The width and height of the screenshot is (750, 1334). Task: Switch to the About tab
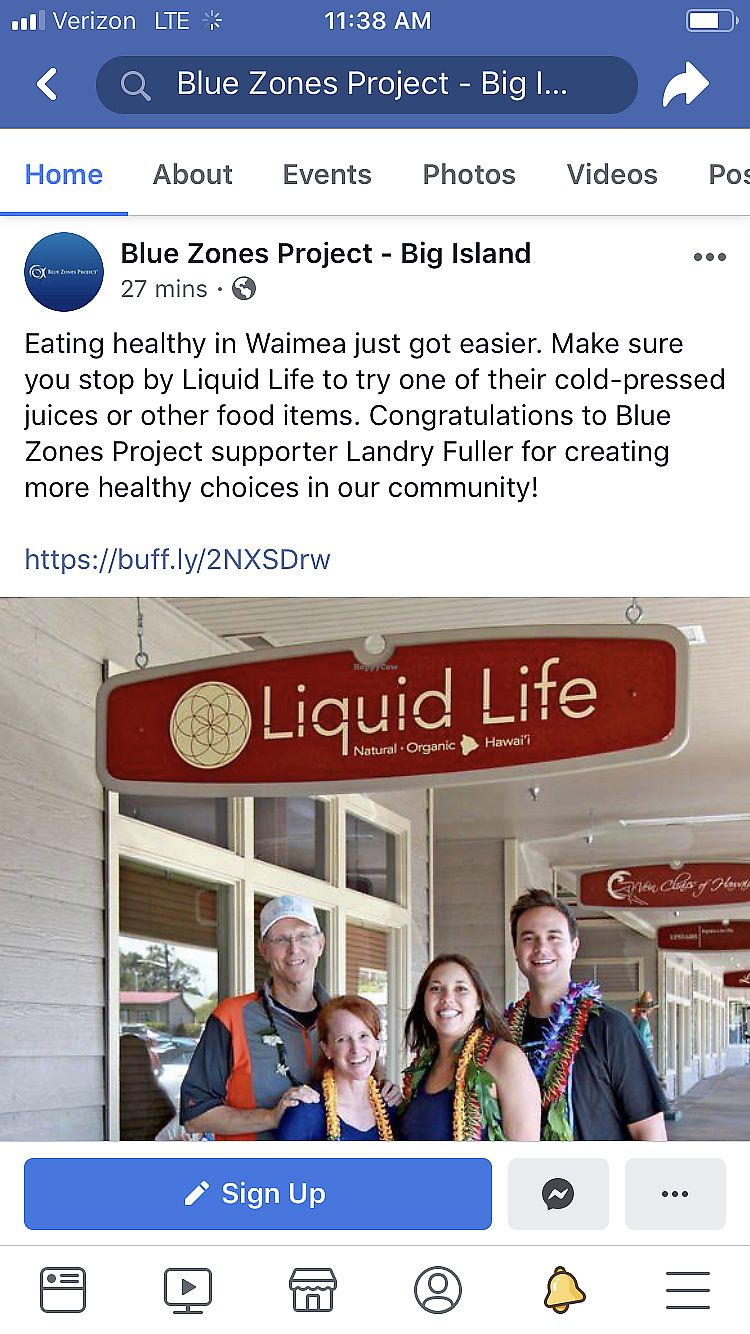coord(192,174)
